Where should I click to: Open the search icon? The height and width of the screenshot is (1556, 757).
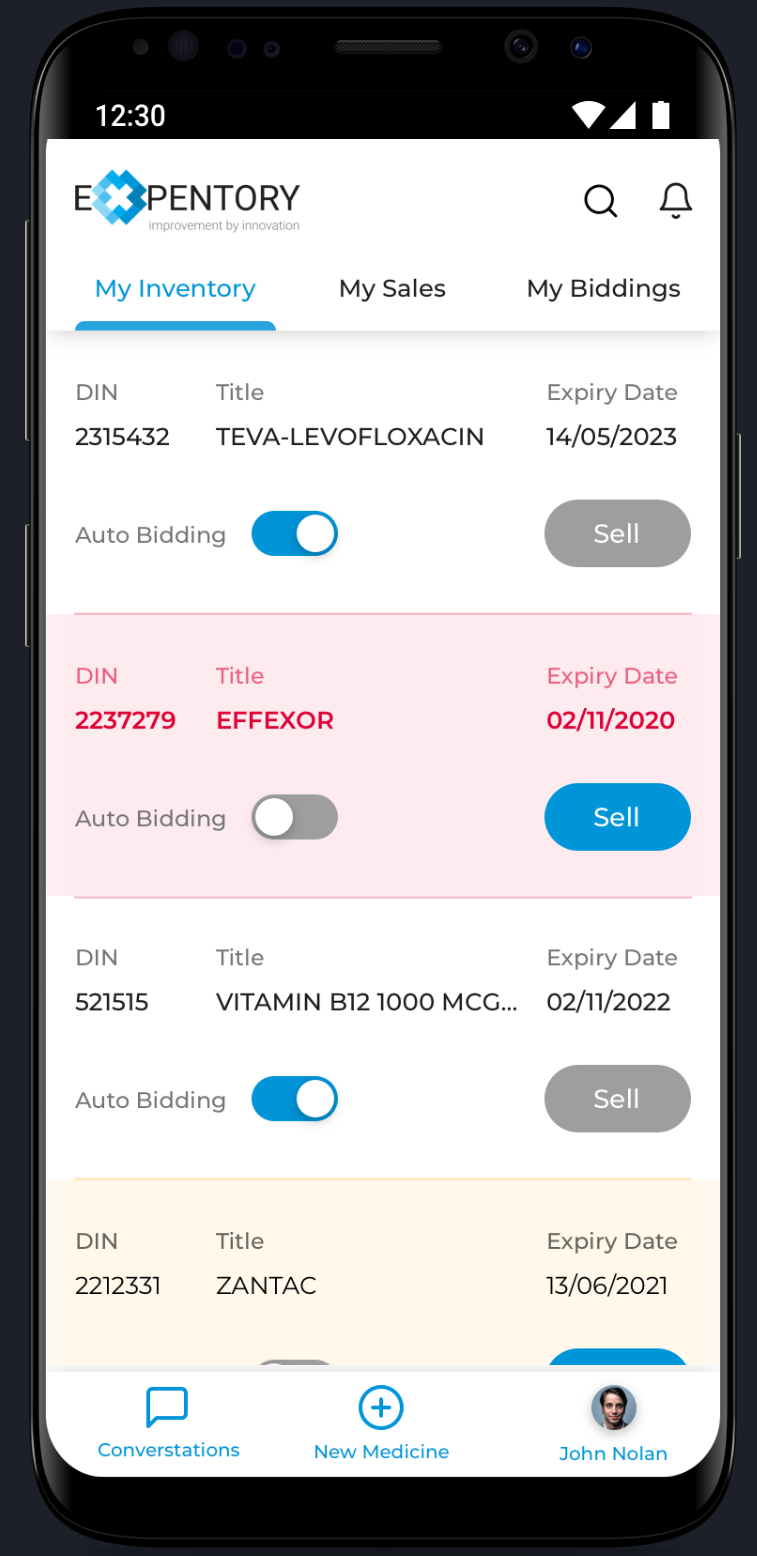point(600,201)
